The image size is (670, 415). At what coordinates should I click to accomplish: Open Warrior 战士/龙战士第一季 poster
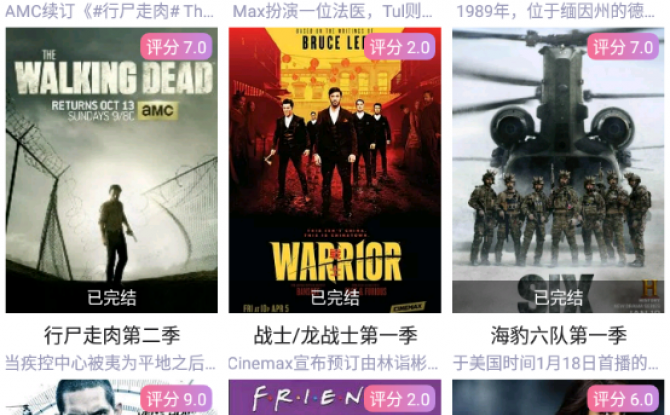click(335, 170)
